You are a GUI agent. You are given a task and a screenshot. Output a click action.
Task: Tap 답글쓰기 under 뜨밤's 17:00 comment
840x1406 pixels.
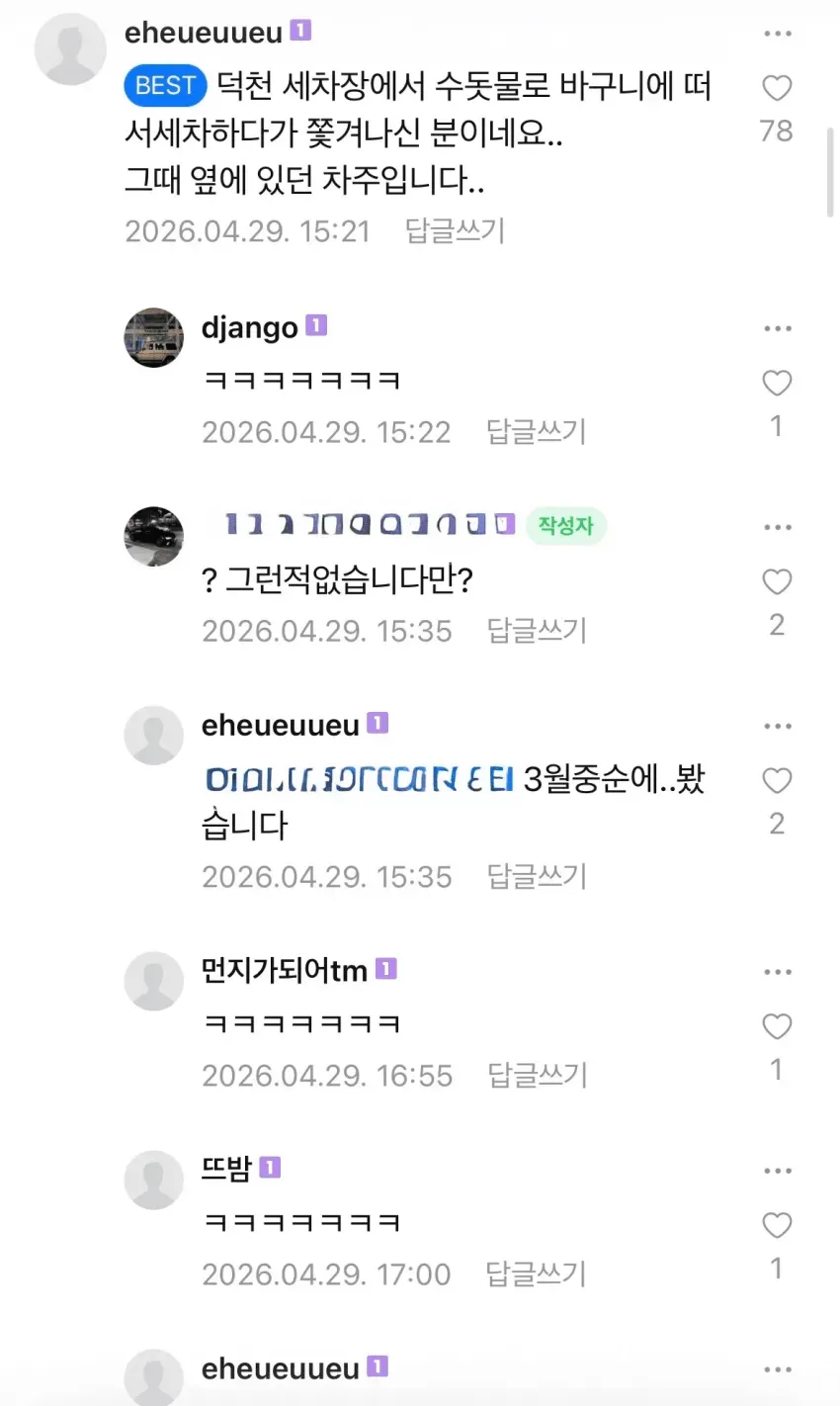(536, 1274)
